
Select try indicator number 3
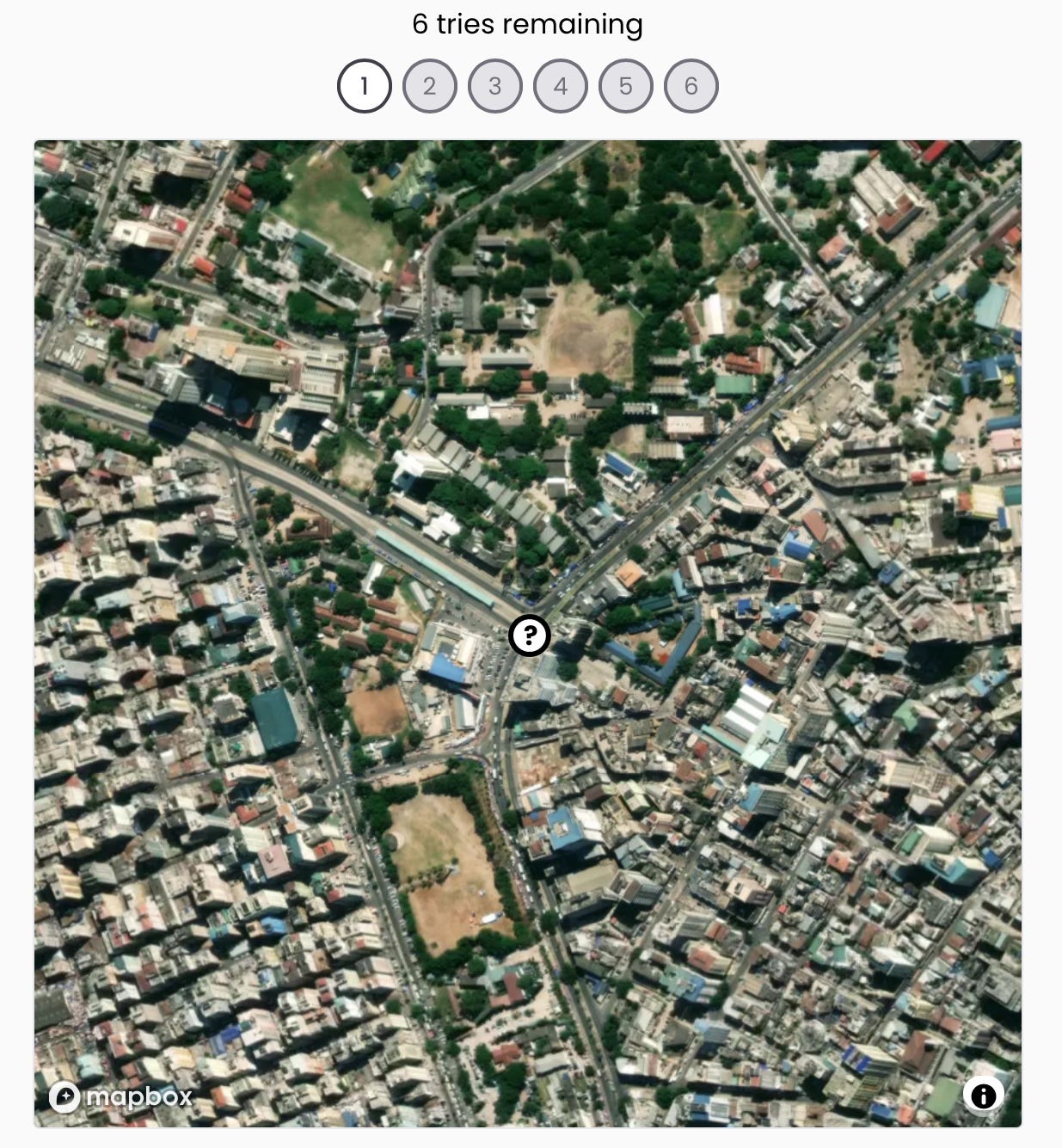(495, 86)
